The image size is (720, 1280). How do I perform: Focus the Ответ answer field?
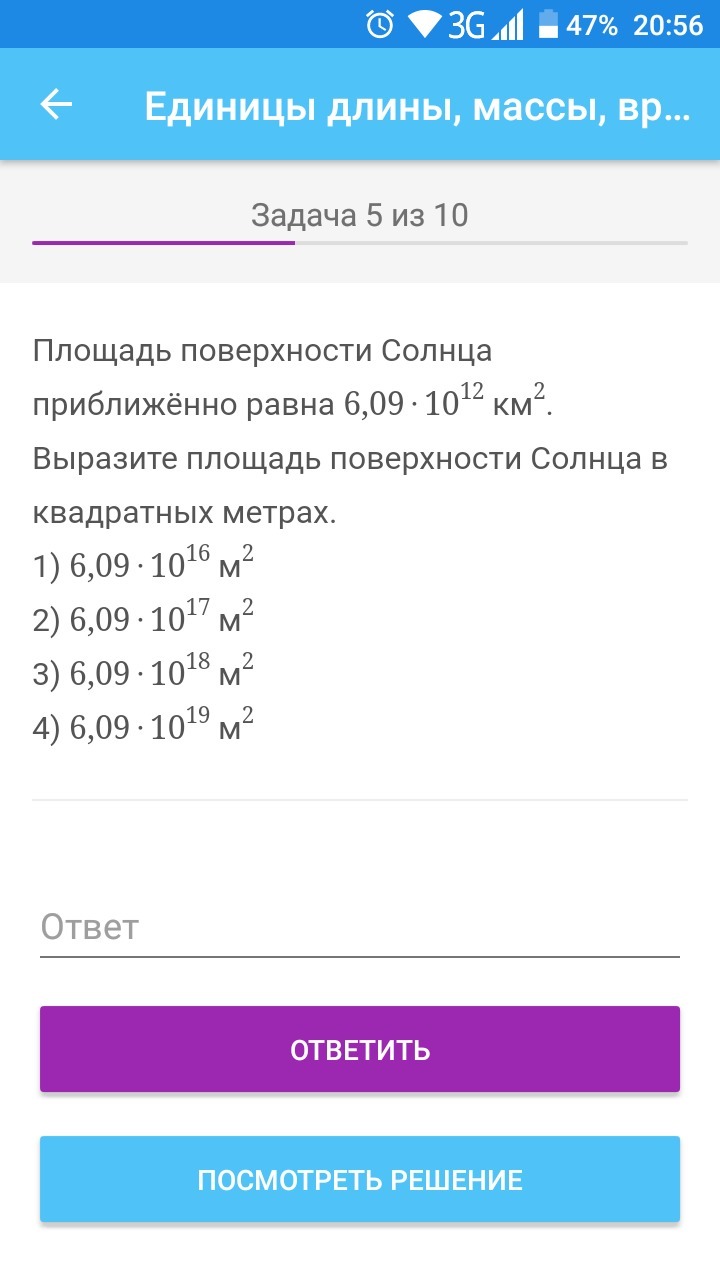coord(359,927)
